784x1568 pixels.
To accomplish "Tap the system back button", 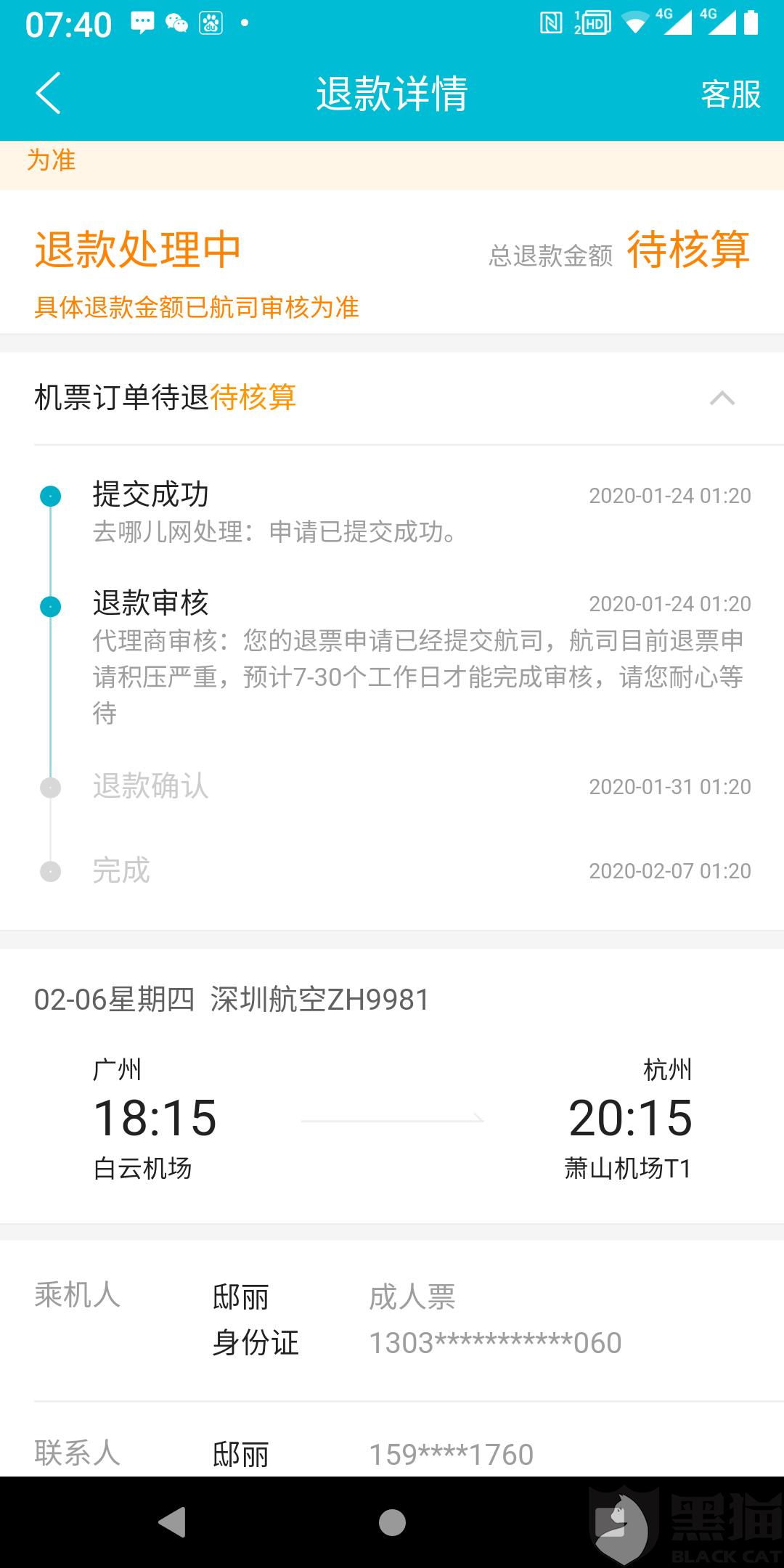I will pos(173,1522).
